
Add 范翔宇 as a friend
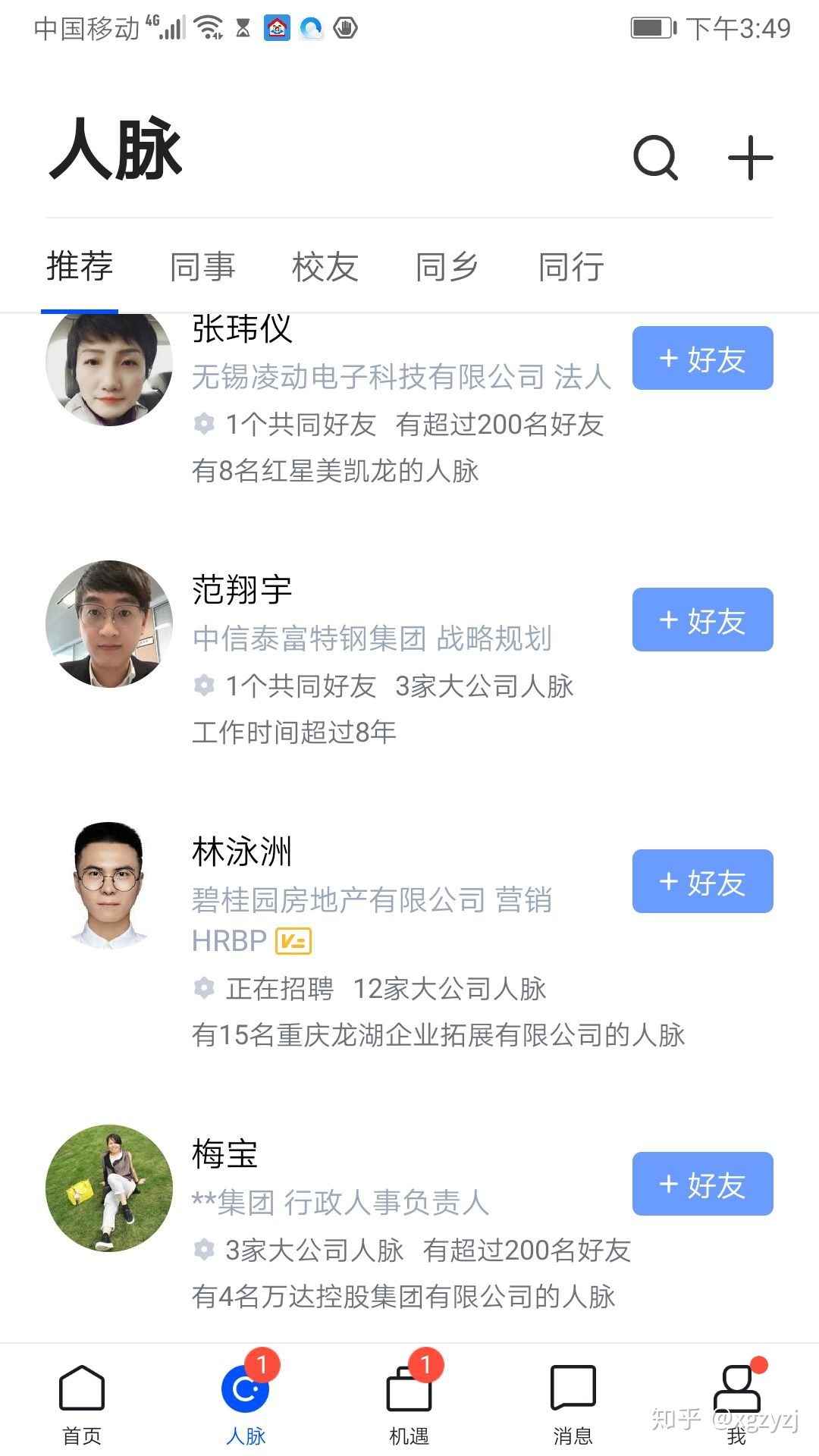pos(702,620)
